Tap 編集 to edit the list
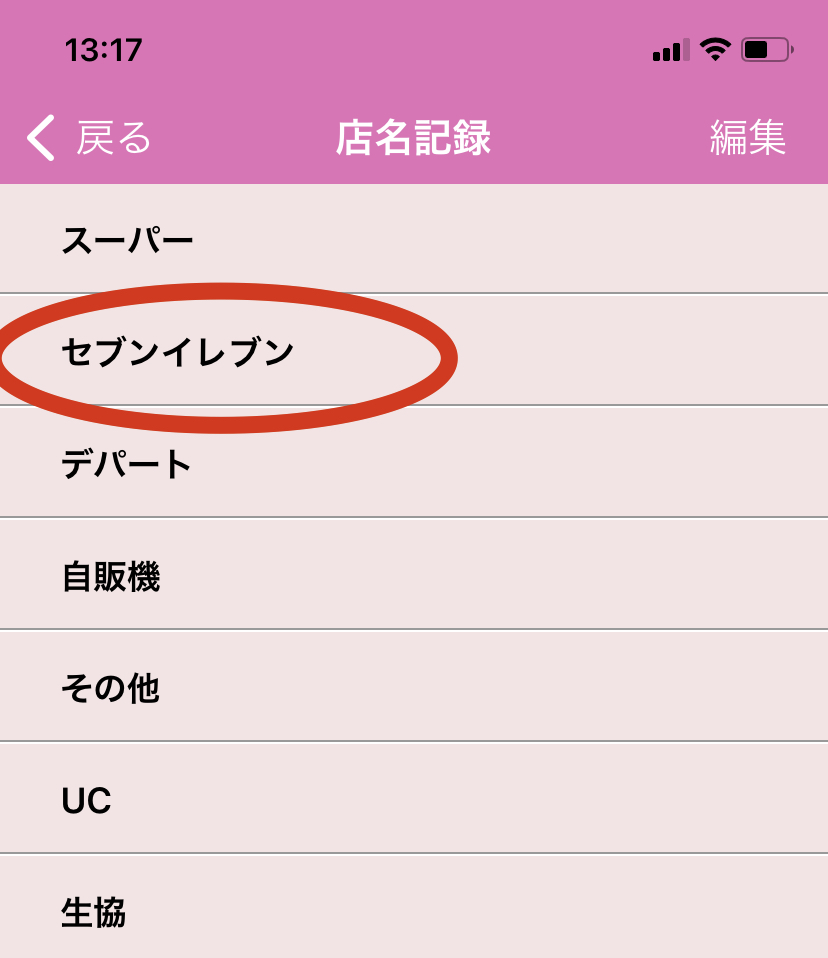Screen dimensions: 828x958 [747, 138]
